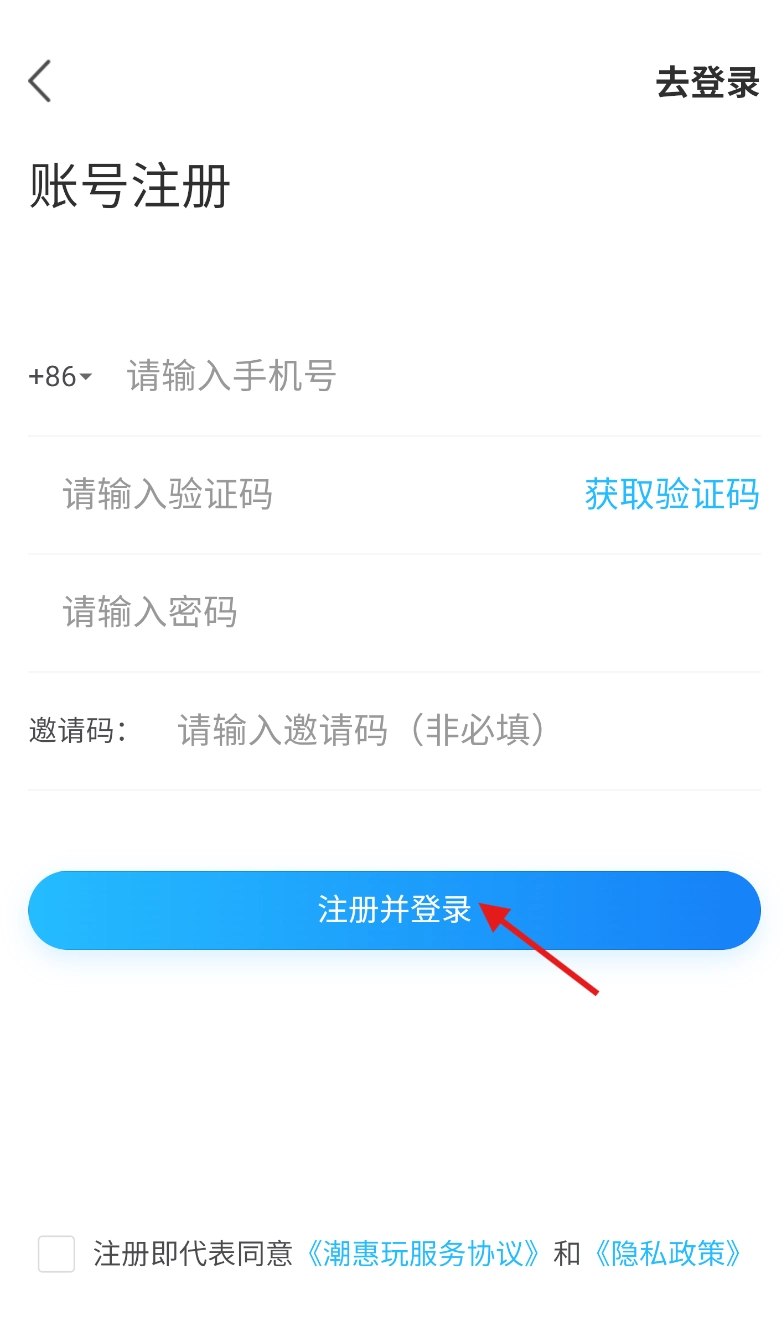783x1330 pixels.
Task: Open the +86 country code dropdown
Action: pos(60,377)
